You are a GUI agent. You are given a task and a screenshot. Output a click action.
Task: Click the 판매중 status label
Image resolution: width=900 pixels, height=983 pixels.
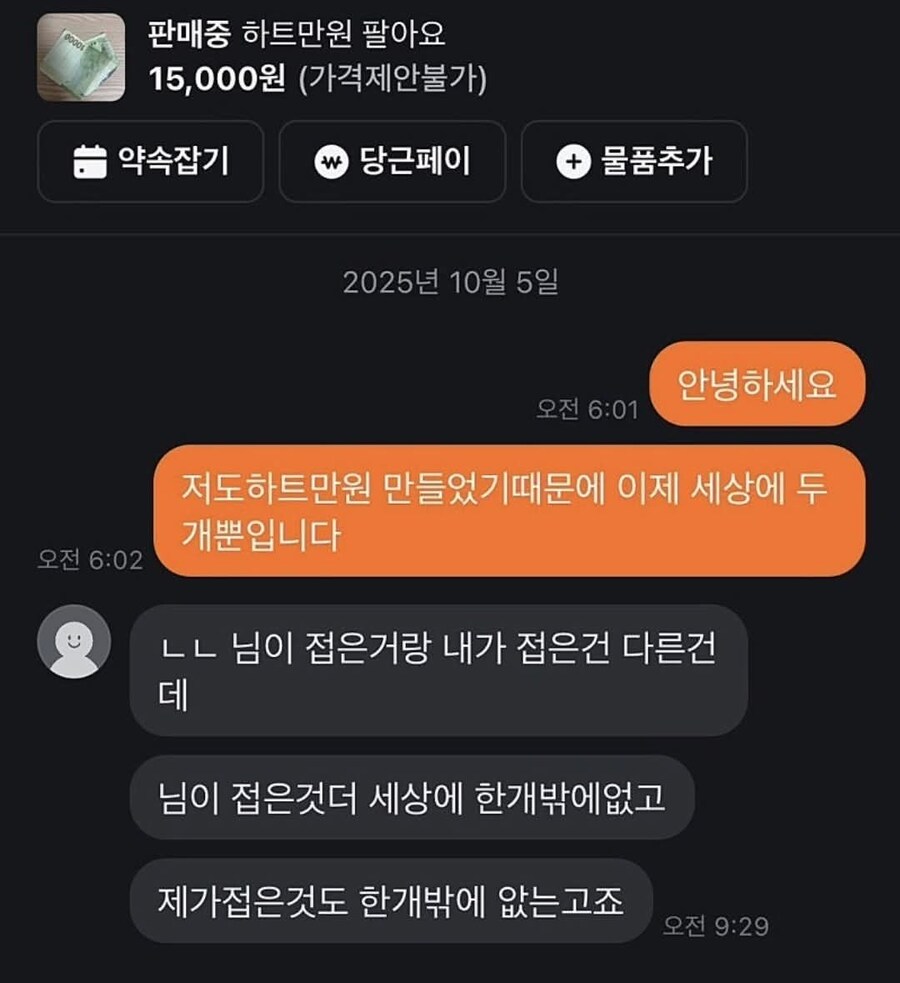click(184, 33)
